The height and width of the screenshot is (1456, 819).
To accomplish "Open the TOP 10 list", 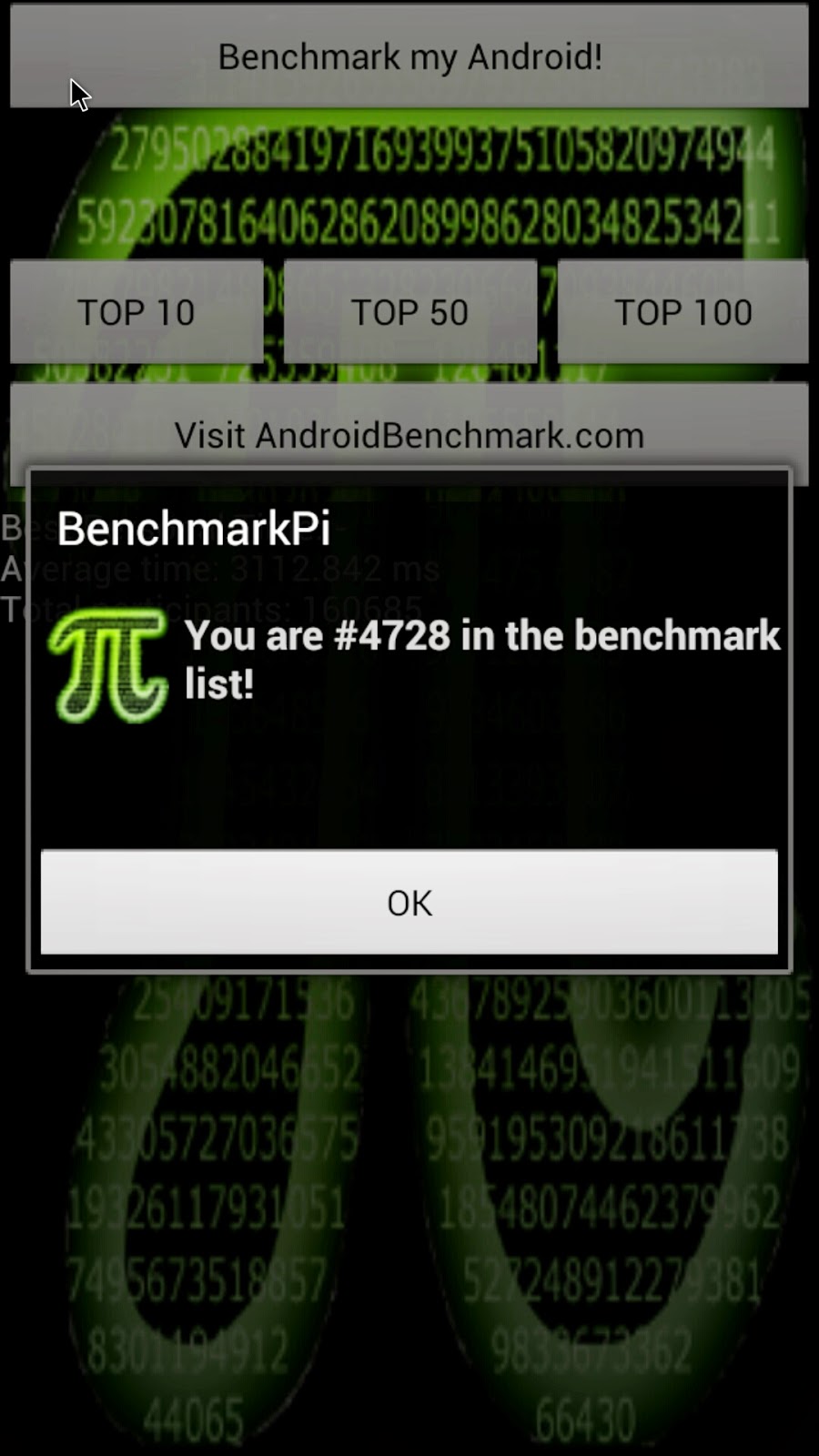I will pyautogui.click(x=136, y=312).
